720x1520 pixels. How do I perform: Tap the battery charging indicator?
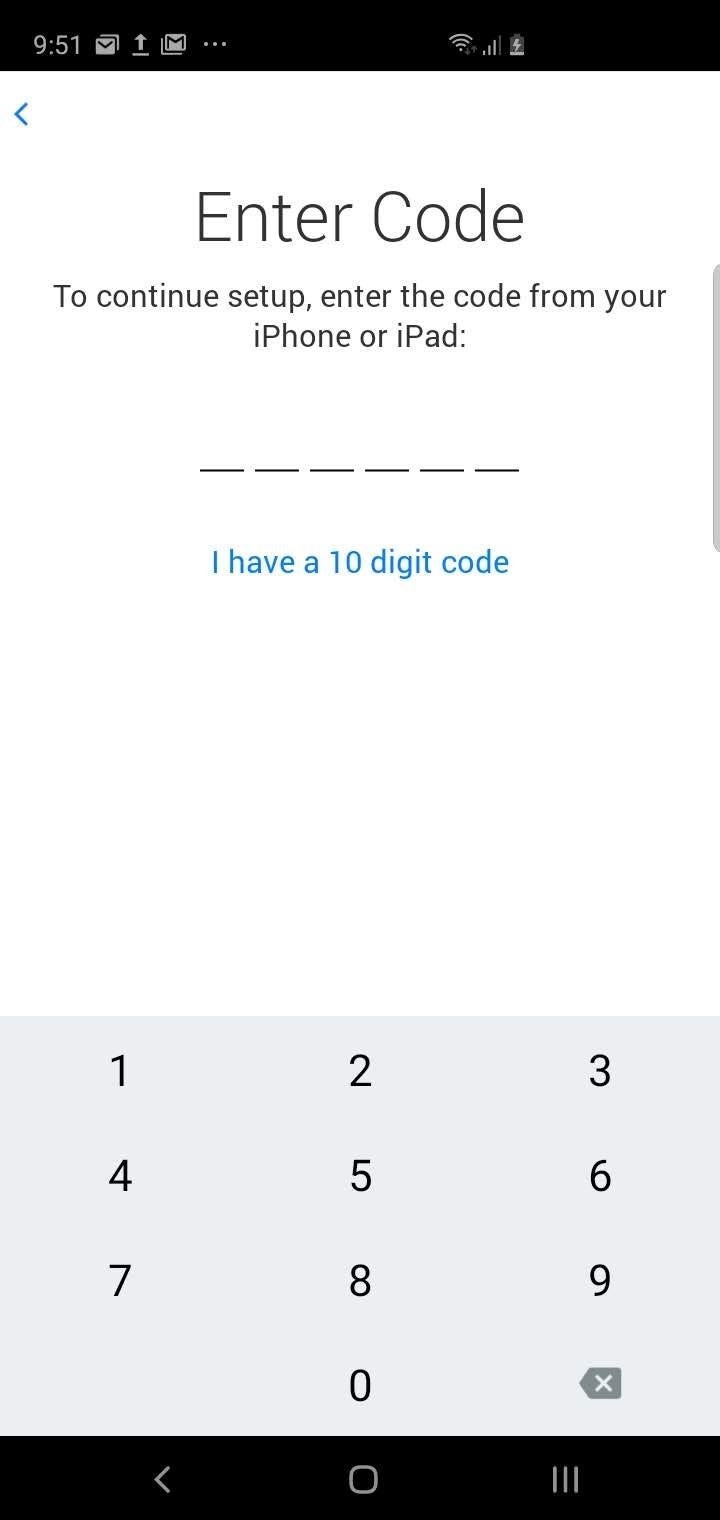(x=515, y=44)
